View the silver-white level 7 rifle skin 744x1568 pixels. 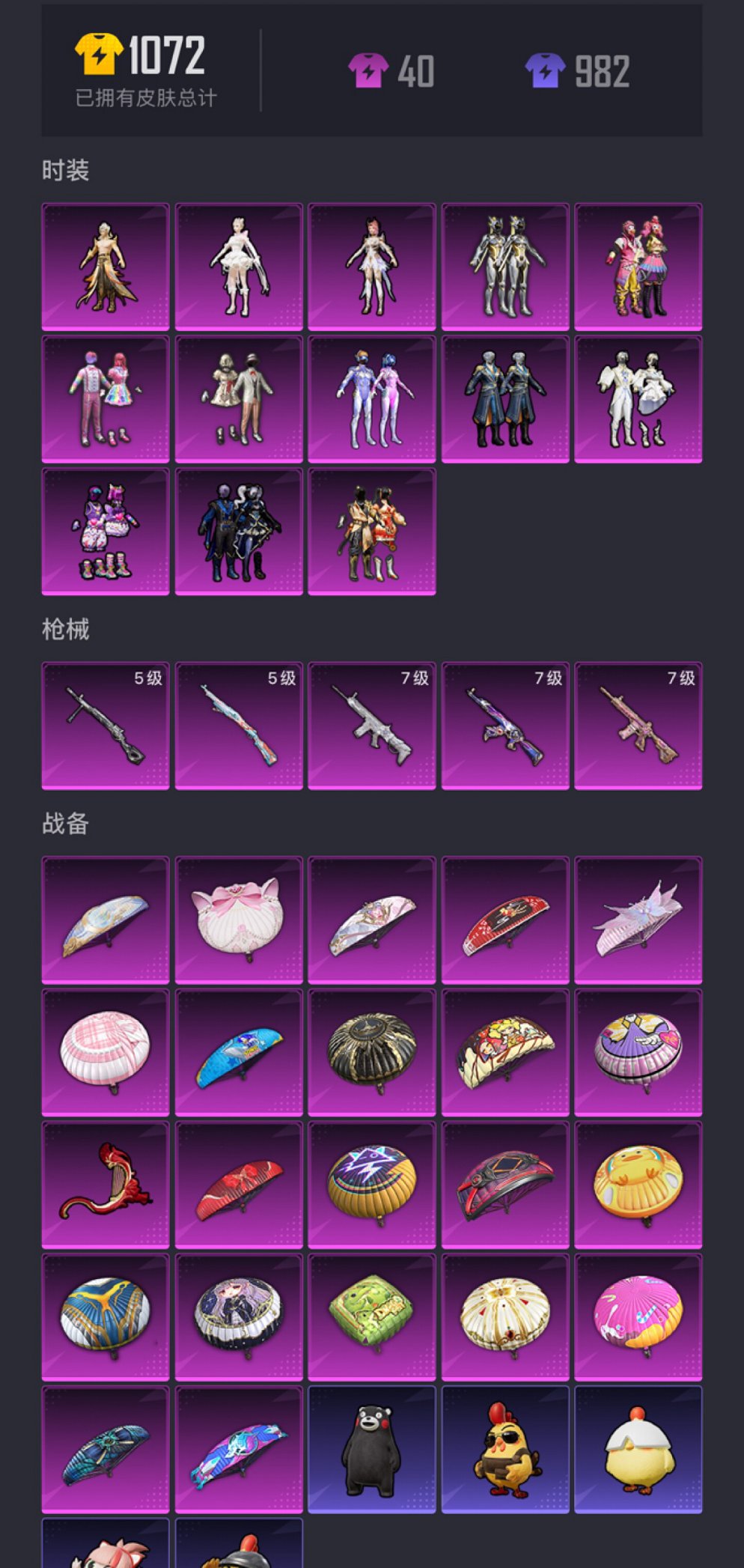point(371,726)
